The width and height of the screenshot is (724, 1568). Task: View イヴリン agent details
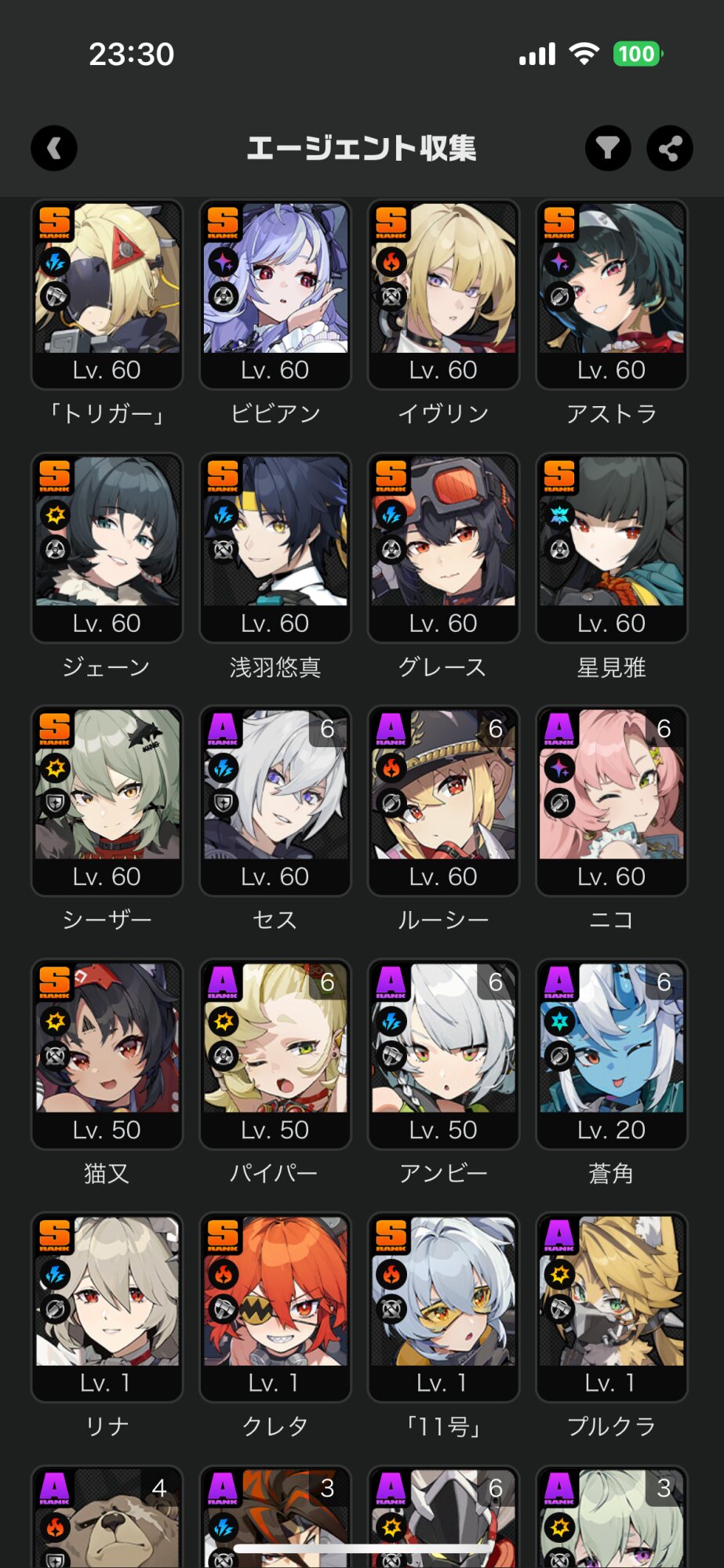tap(443, 294)
